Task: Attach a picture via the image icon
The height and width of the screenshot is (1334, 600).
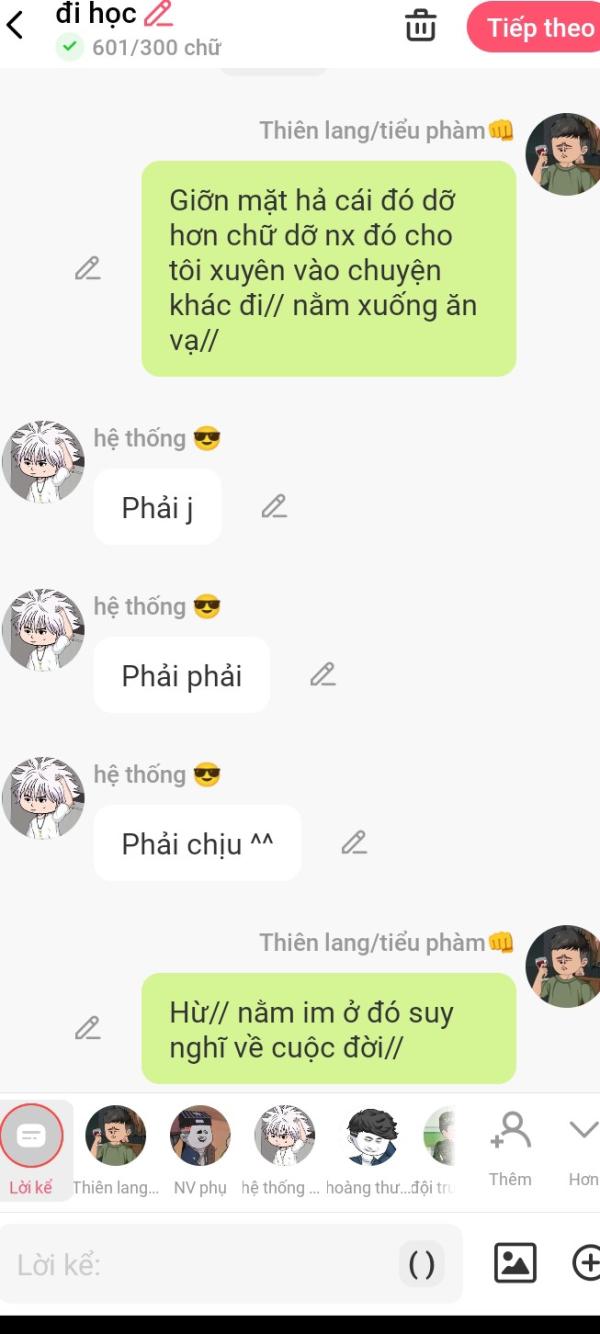Action: (516, 1263)
